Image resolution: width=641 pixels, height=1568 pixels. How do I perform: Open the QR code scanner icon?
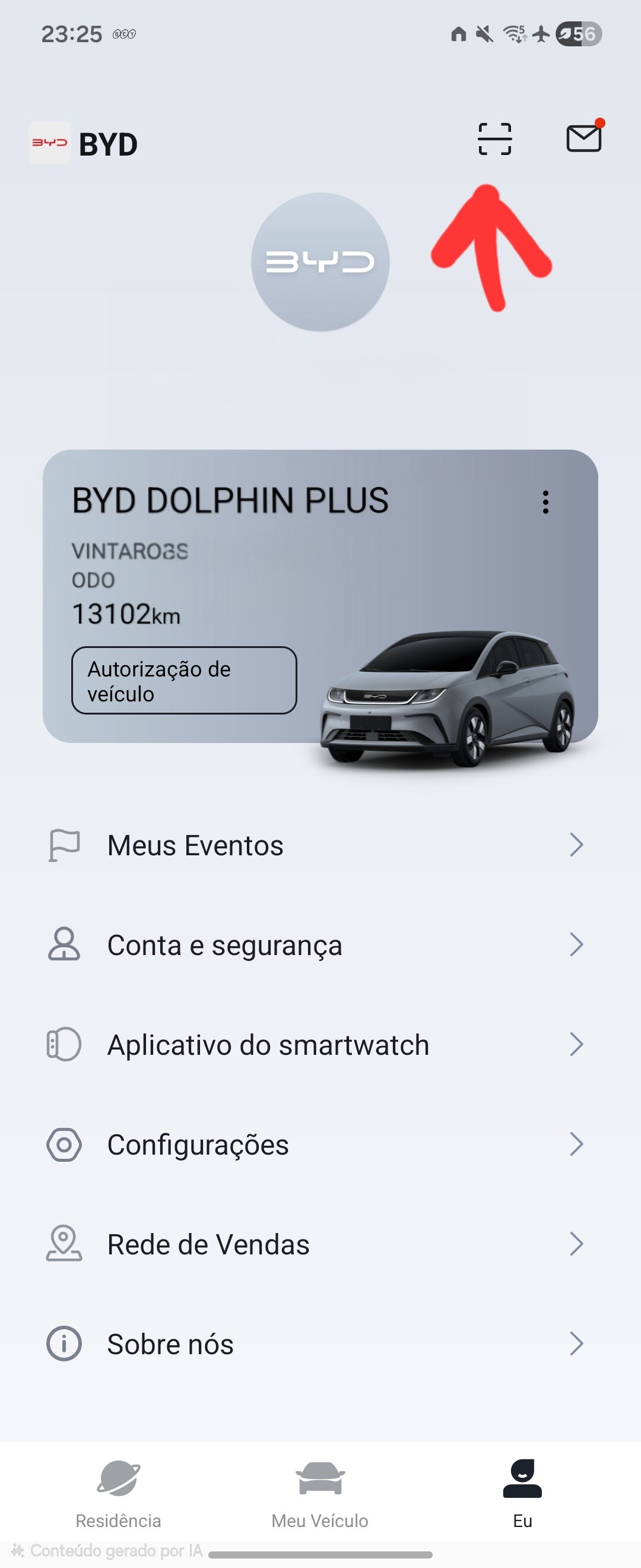tap(494, 139)
